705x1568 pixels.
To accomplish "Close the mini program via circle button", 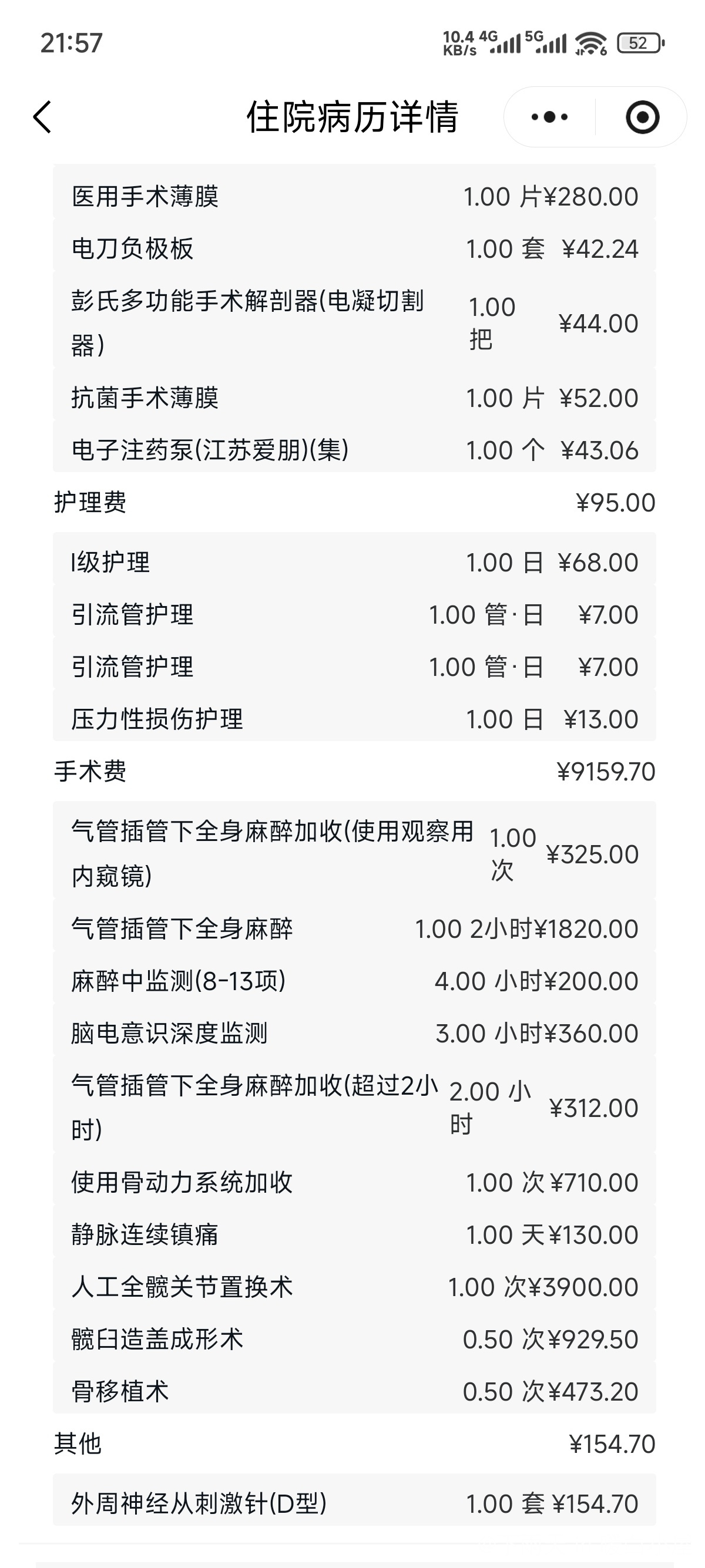I will [x=642, y=117].
